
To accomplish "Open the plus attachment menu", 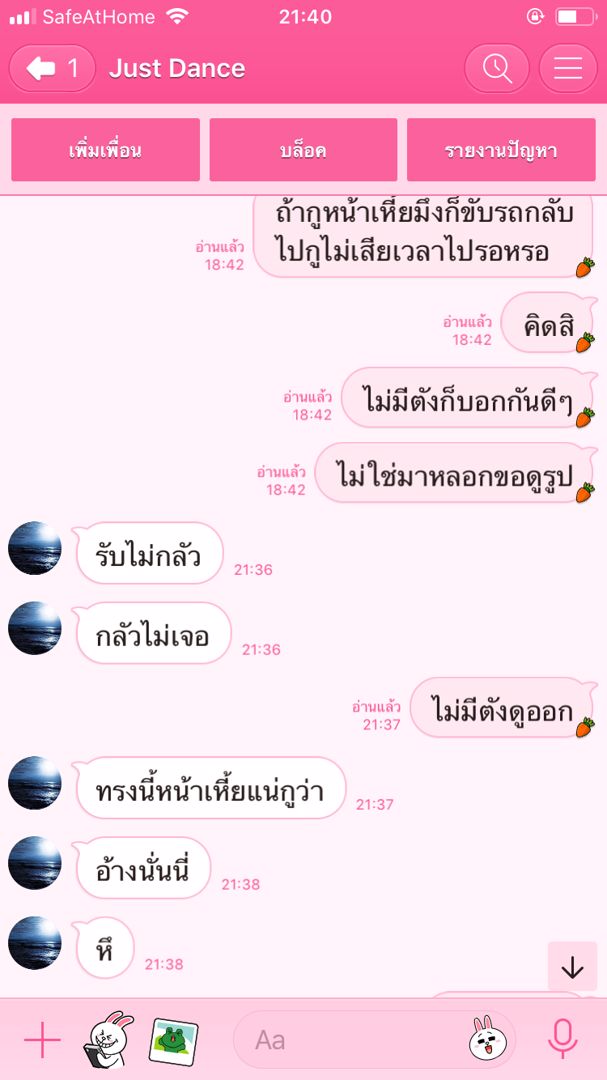I will point(42,1041).
